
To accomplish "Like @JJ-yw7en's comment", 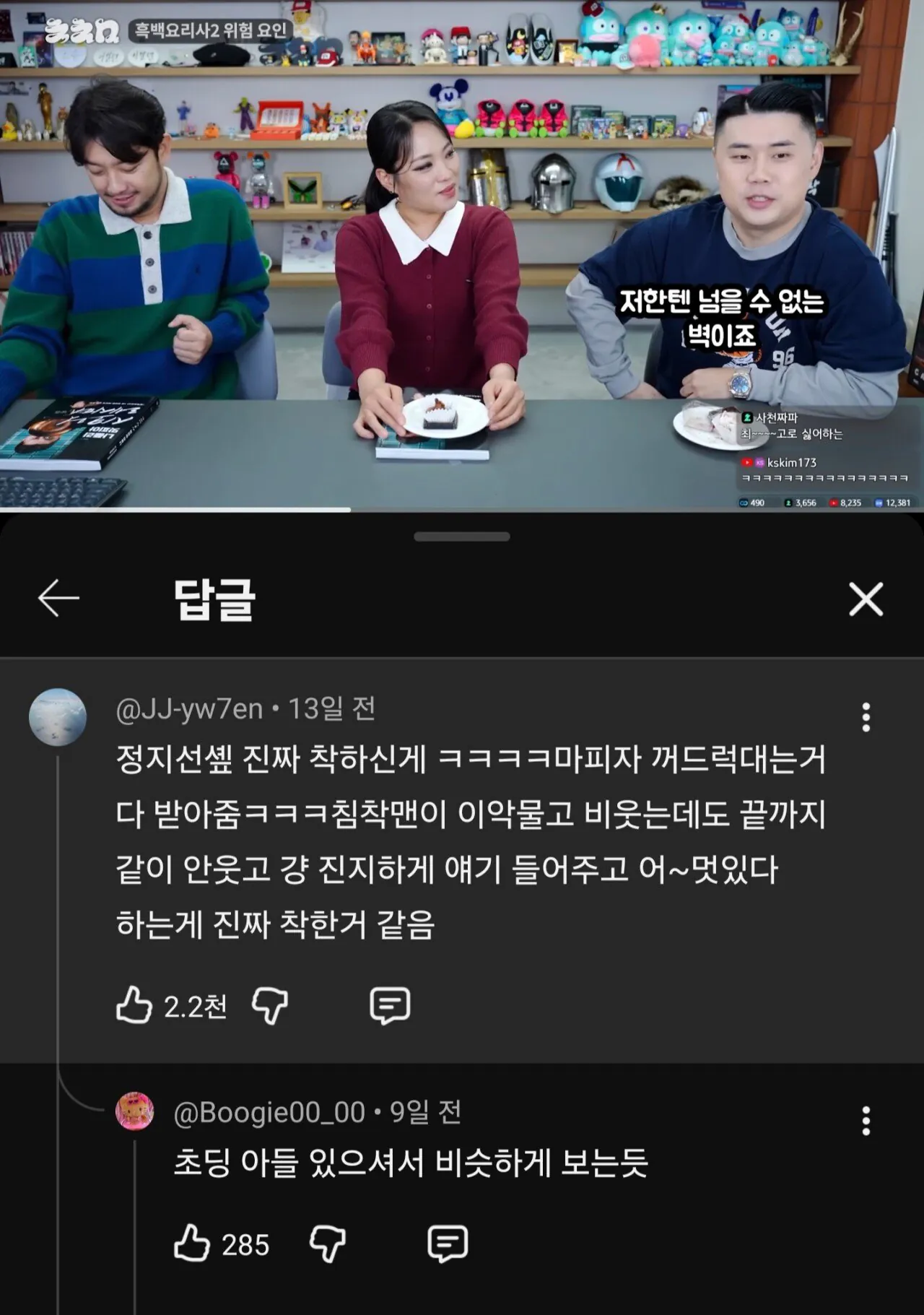I will (134, 1005).
